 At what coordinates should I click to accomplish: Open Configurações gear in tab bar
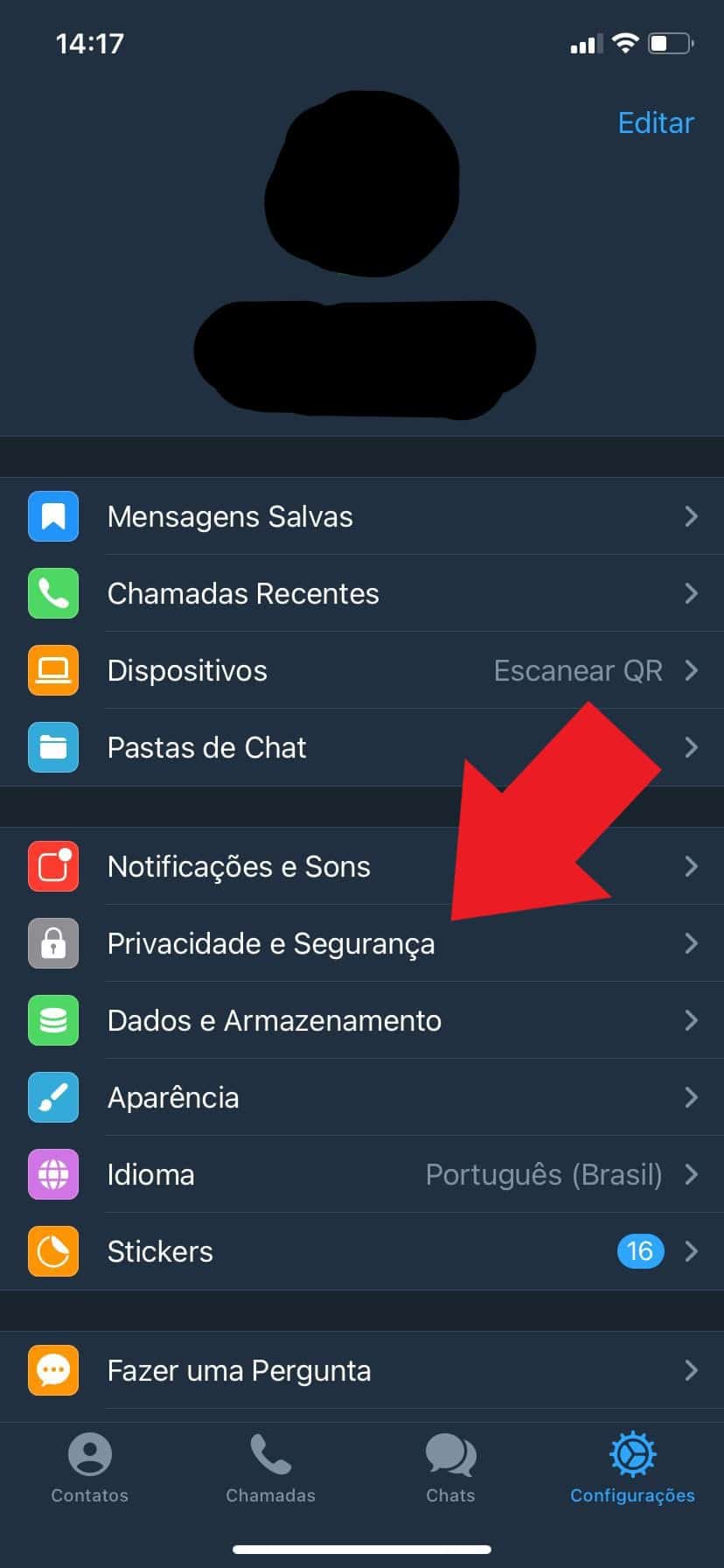point(631,1468)
